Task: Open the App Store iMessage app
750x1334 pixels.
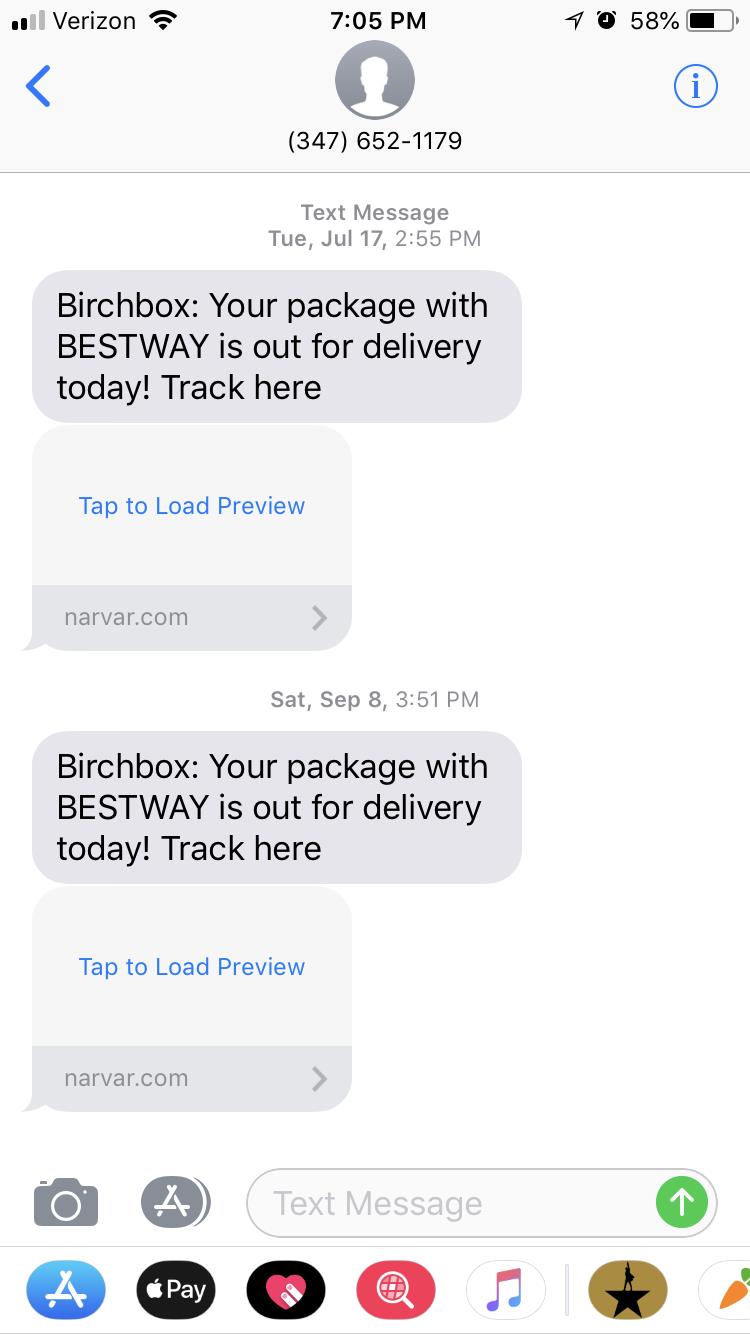Action: [65, 1290]
